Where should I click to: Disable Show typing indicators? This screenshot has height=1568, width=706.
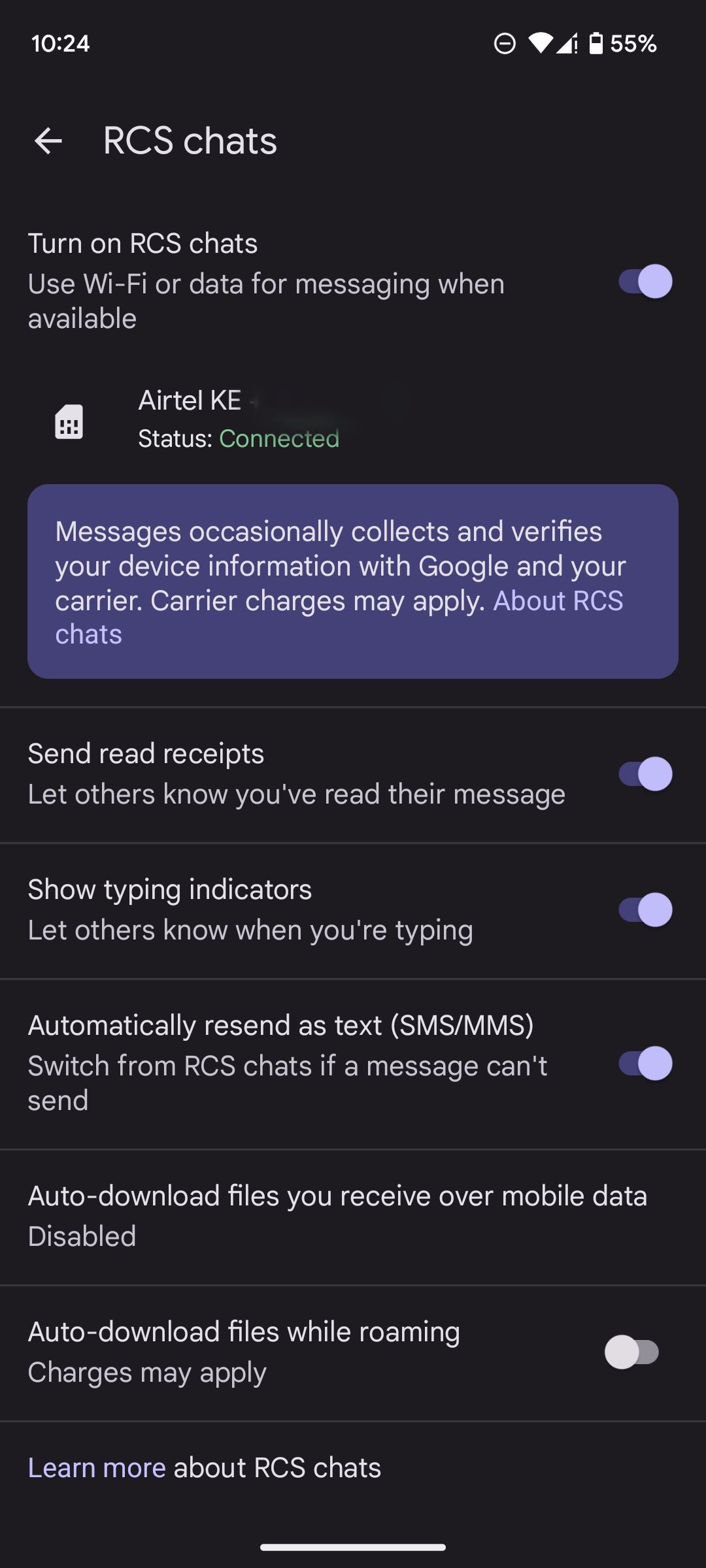(x=644, y=909)
